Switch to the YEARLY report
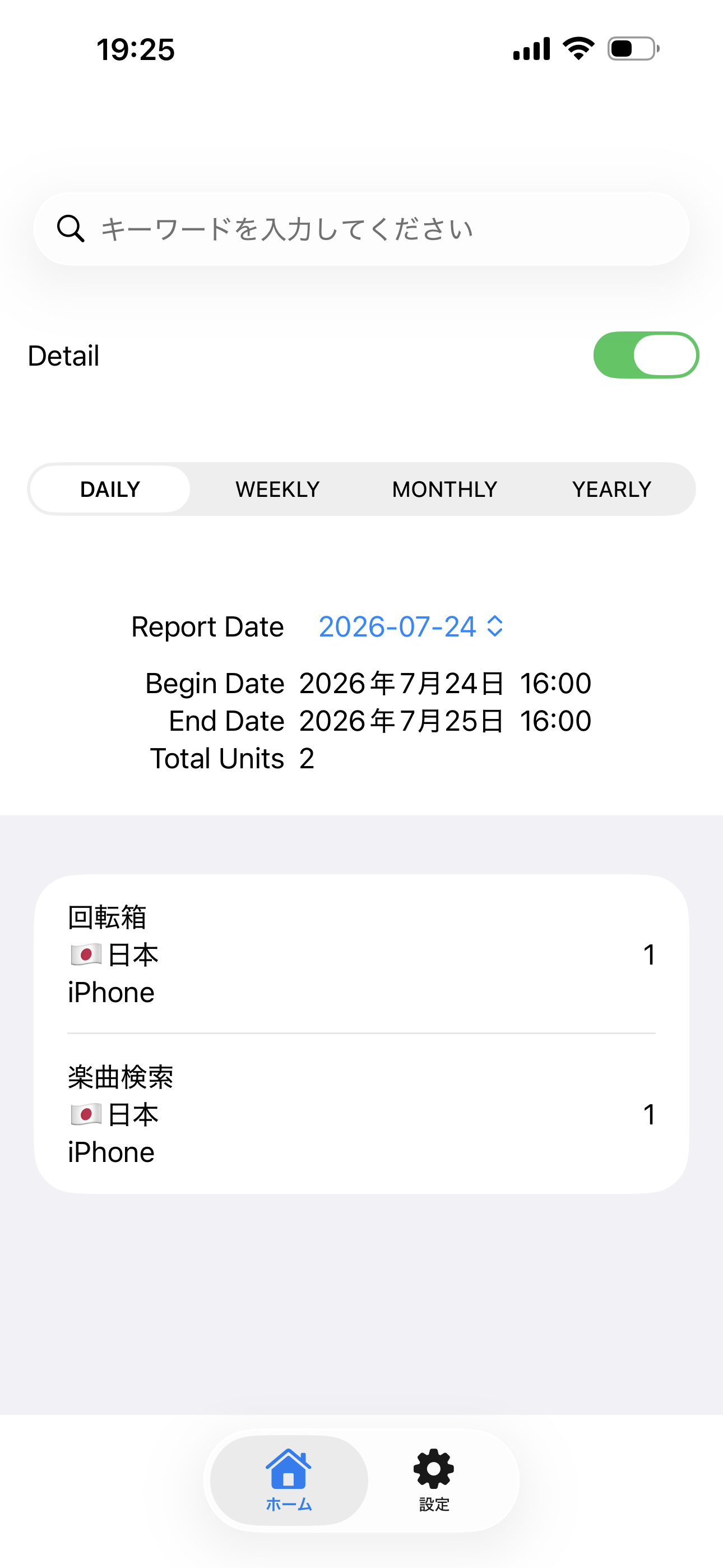Viewport: 723px width, 1568px height. (x=611, y=489)
